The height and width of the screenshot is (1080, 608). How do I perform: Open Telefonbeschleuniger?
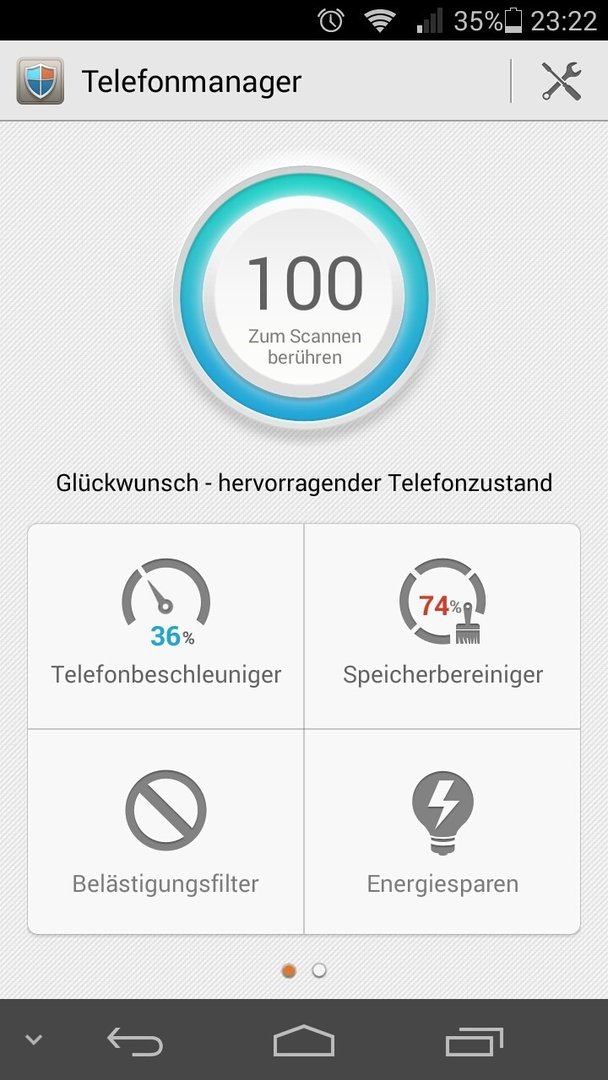tap(165, 625)
